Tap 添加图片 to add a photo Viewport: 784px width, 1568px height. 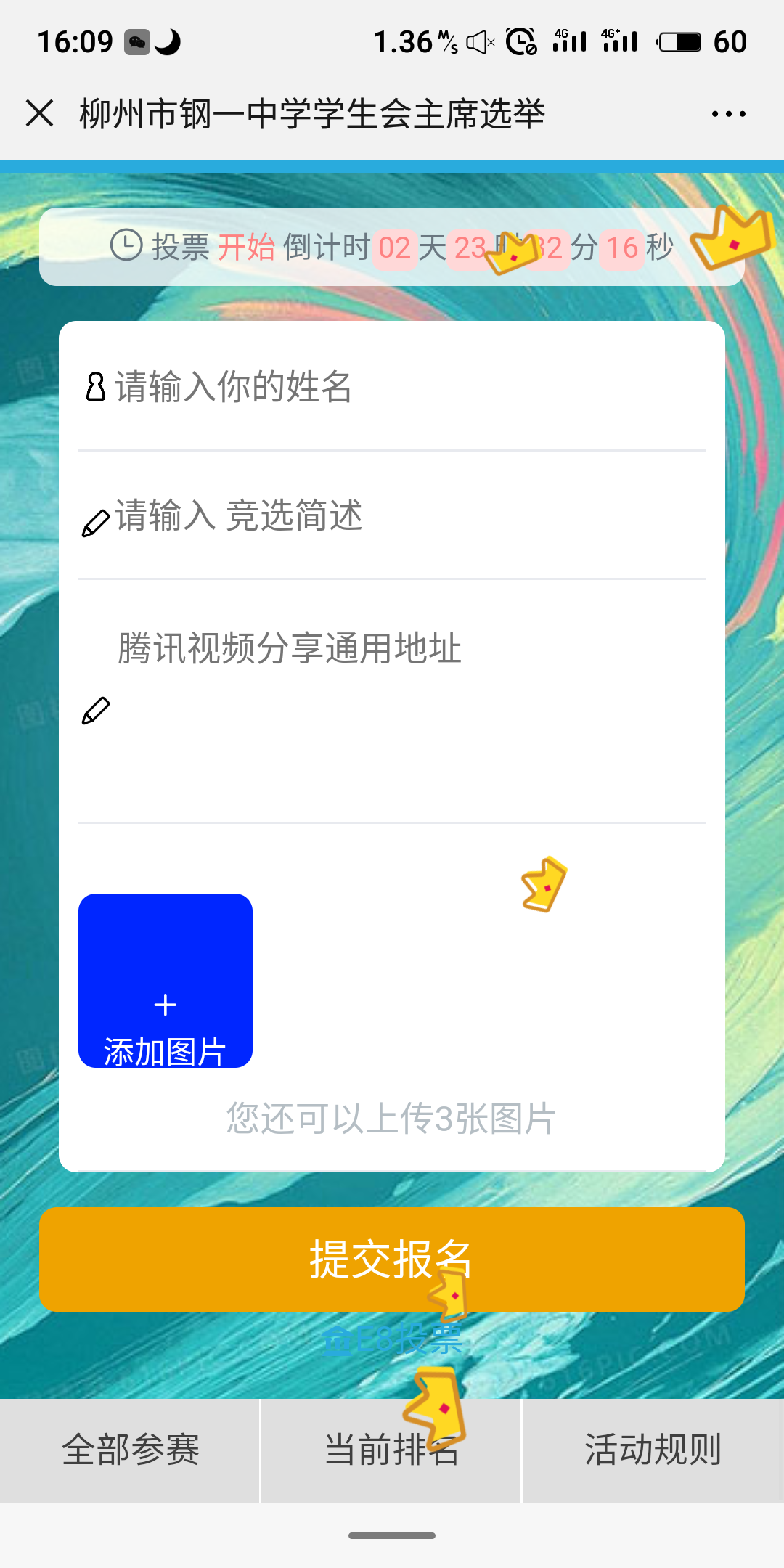166,980
